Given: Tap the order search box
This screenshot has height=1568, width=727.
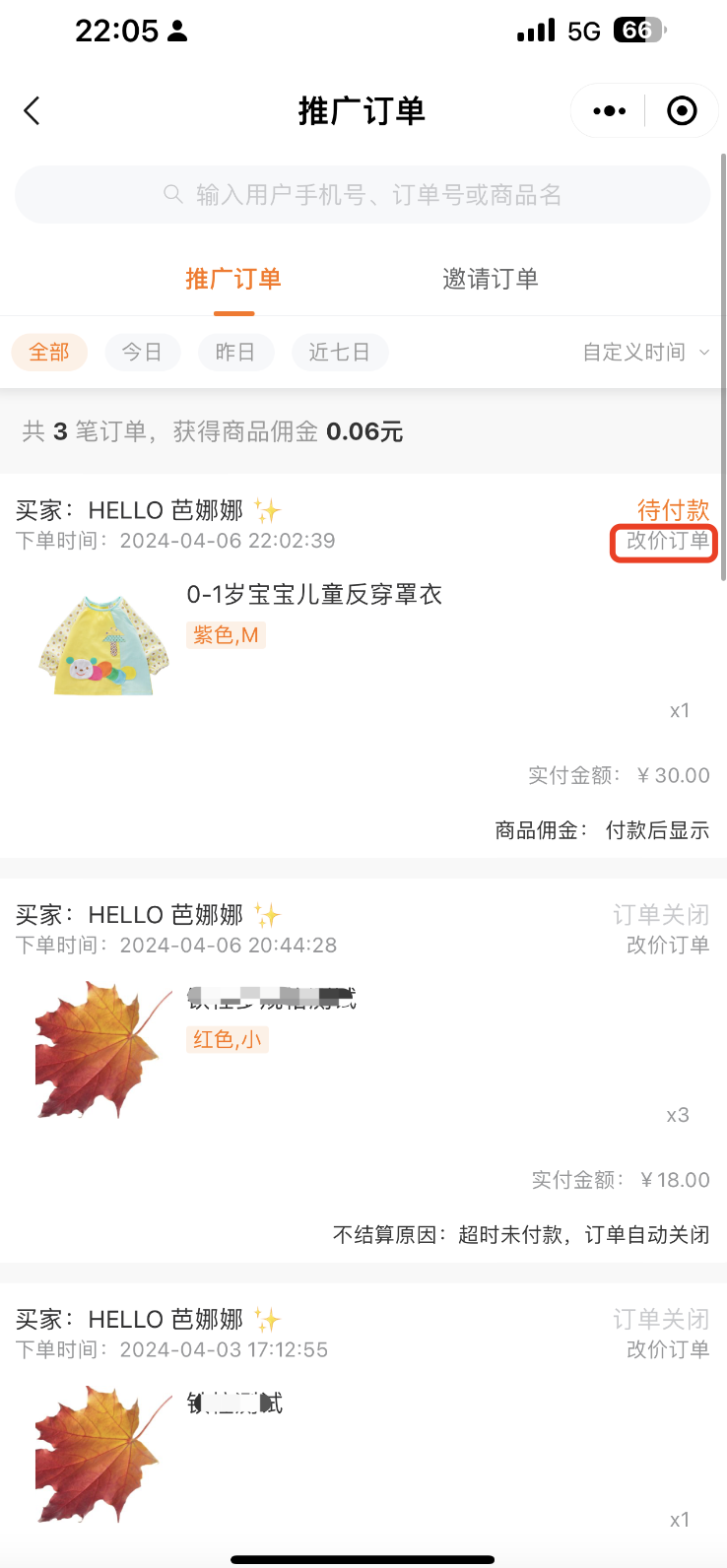Looking at the screenshot, I should (363, 195).
